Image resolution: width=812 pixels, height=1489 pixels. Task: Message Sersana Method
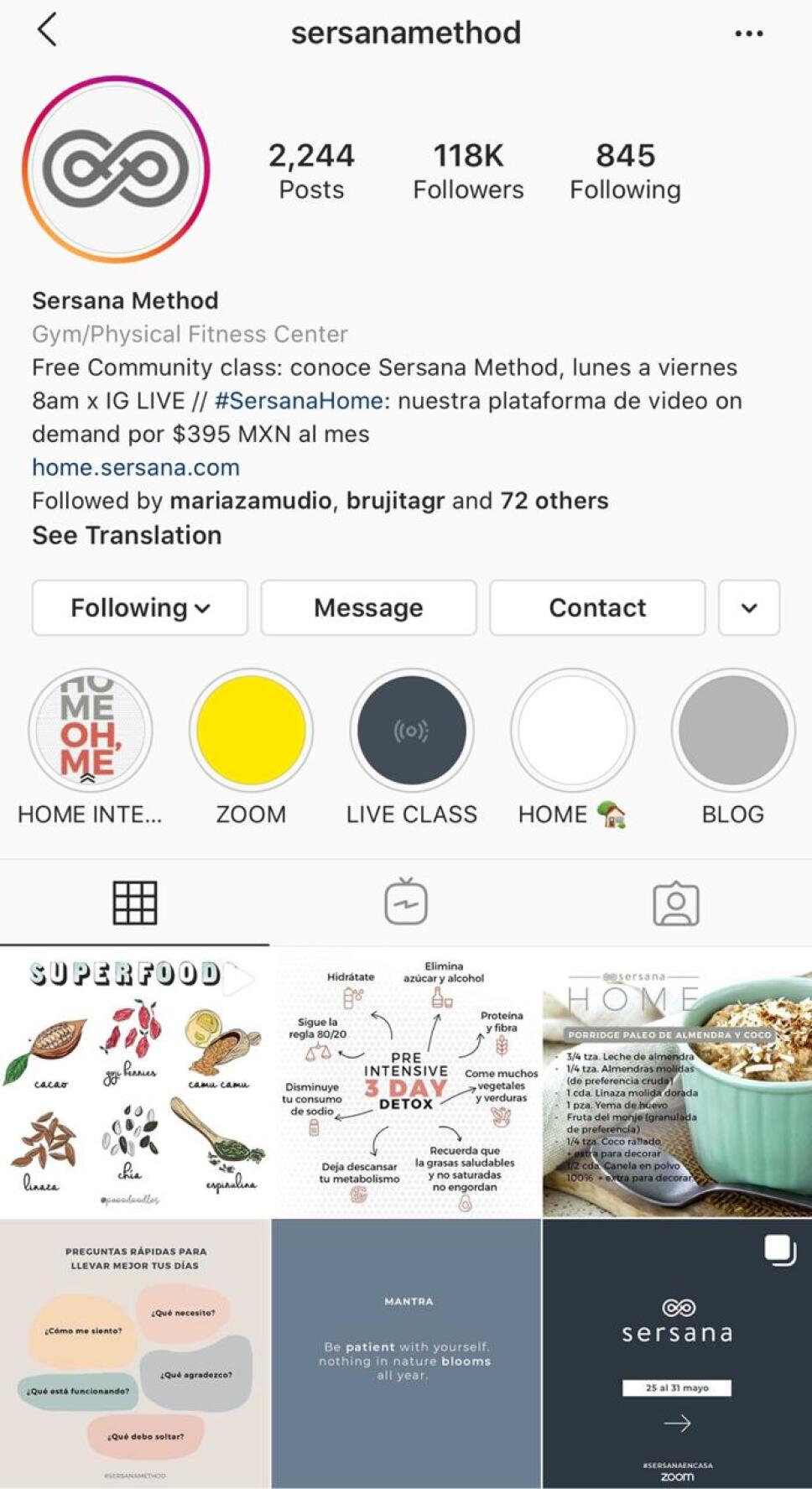[368, 607]
